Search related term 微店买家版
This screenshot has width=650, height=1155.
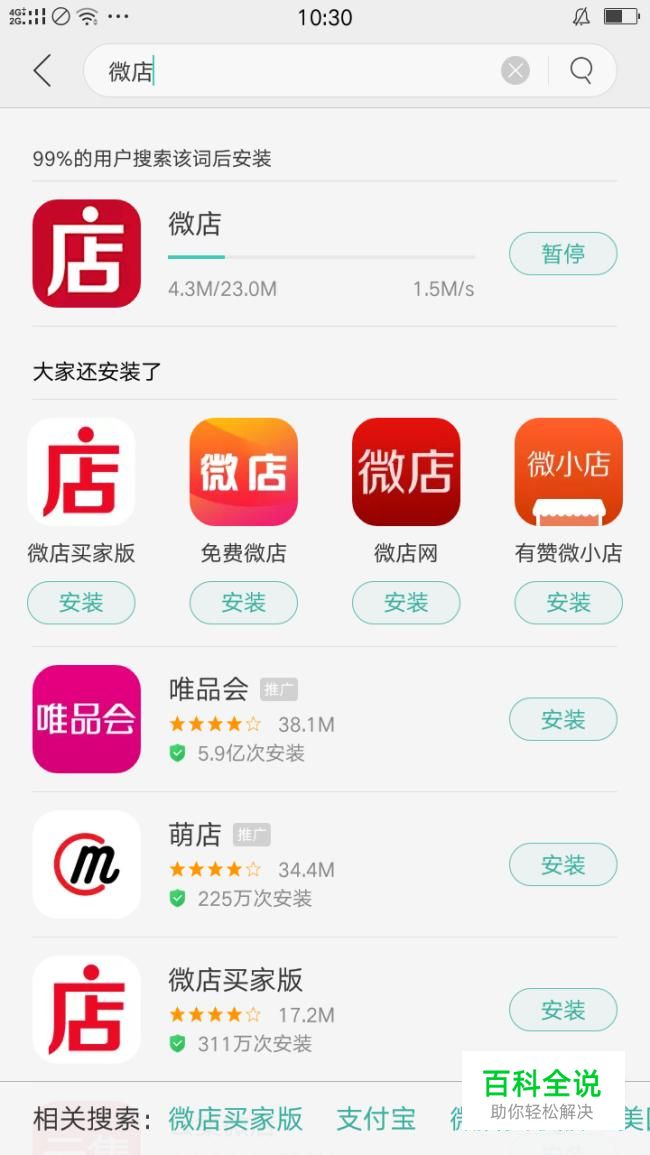click(x=235, y=1118)
